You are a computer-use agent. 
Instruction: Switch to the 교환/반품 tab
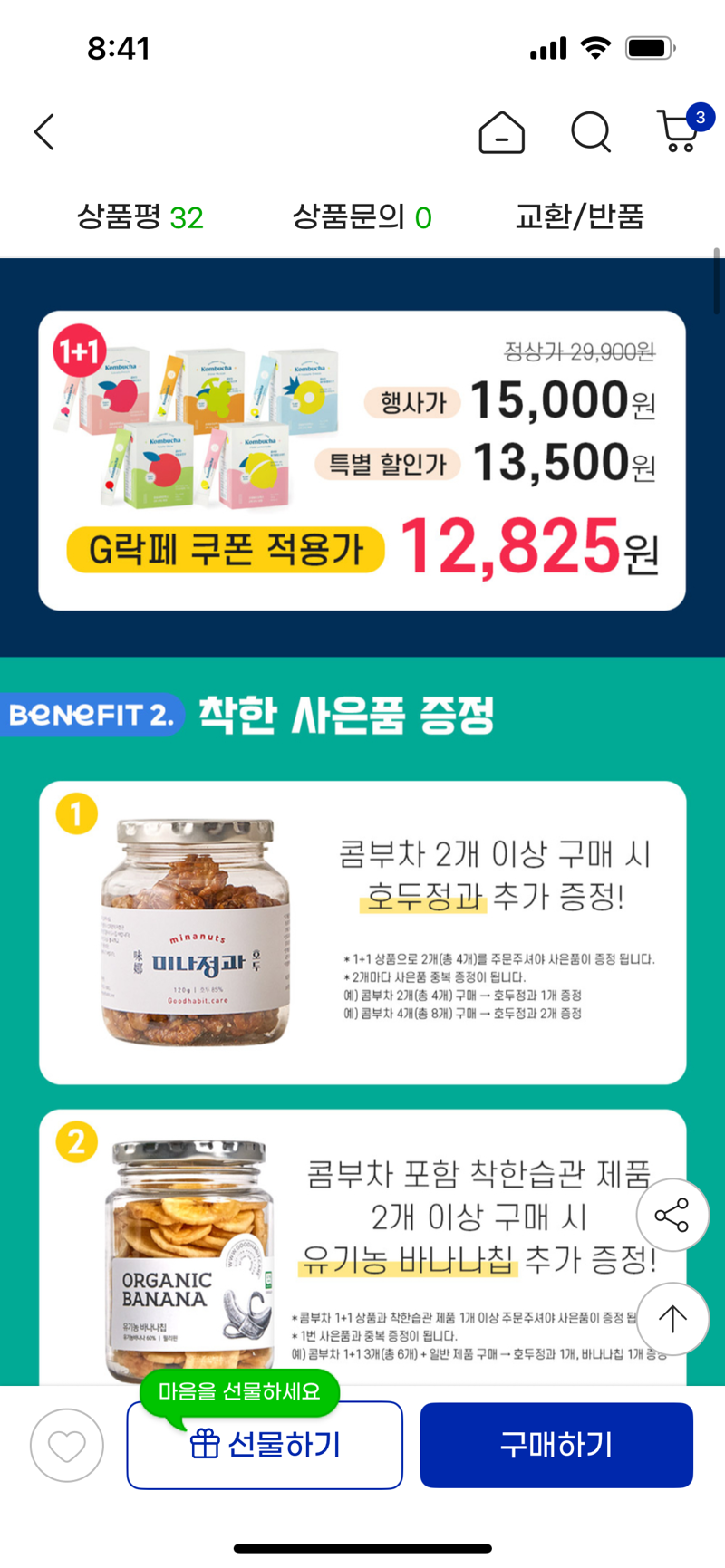point(579,217)
